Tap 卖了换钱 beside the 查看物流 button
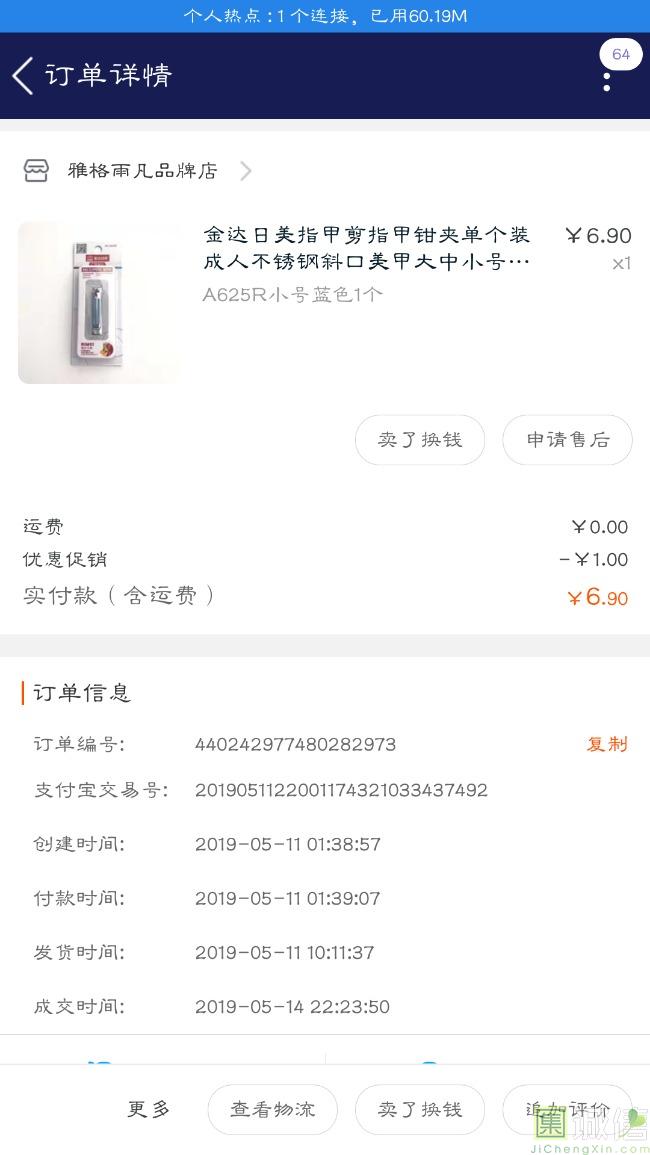Screen dimensions: 650x1155 click(x=420, y=1110)
